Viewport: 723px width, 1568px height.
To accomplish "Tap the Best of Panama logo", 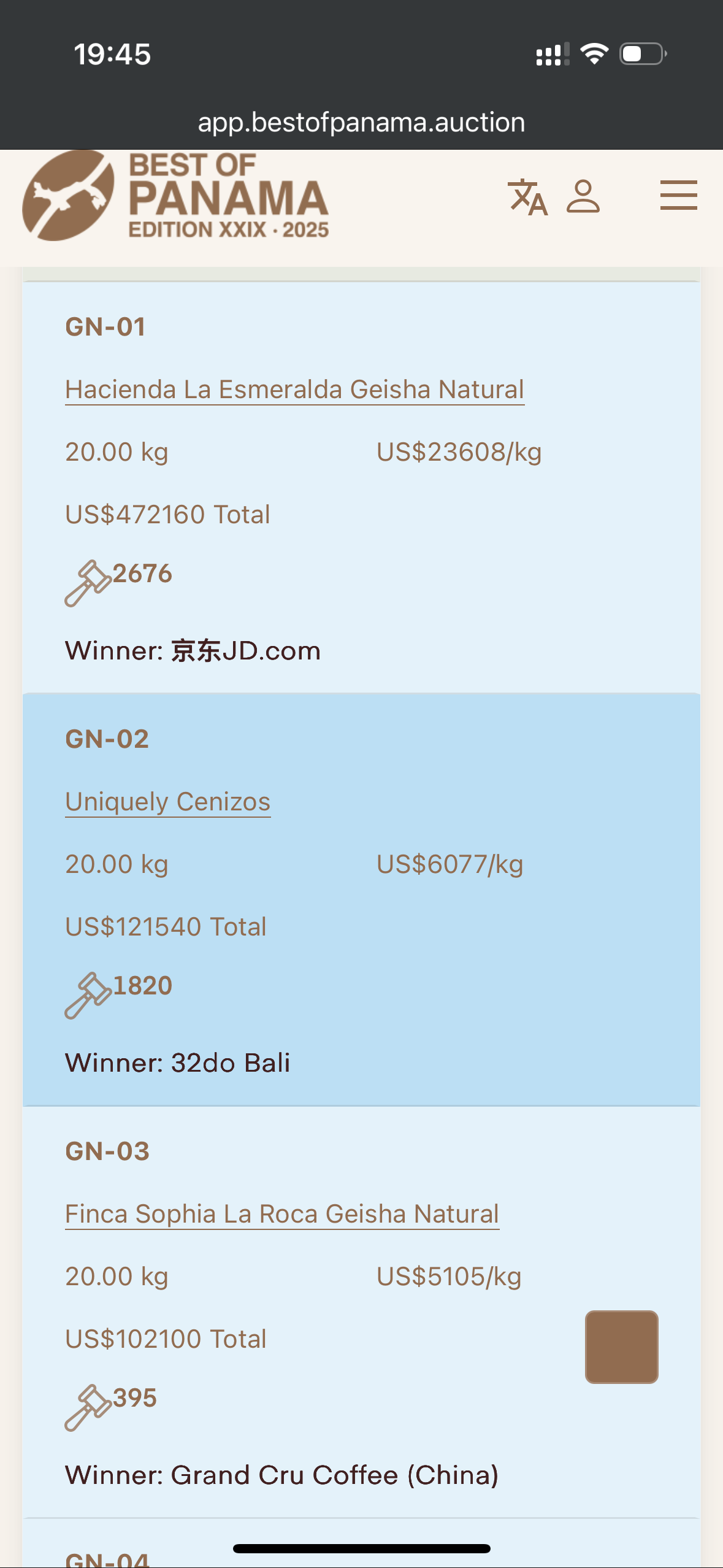I will coord(176,196).
